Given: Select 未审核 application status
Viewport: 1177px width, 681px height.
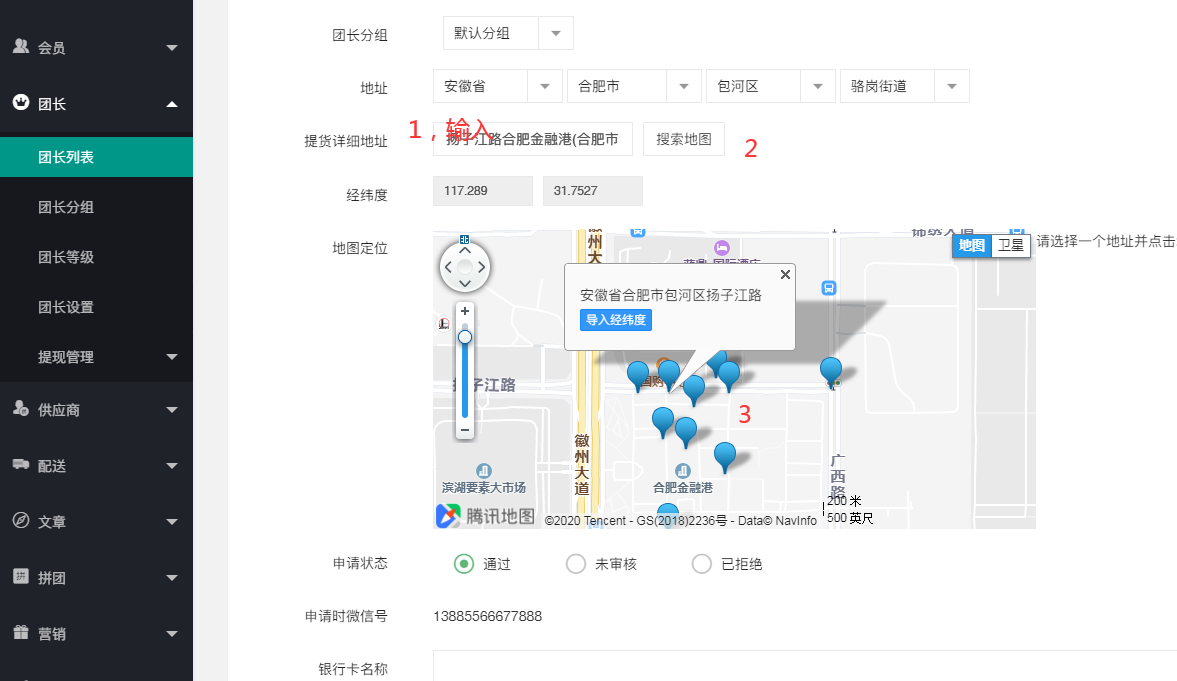Looking at the screenshot, I should [x=576, y=564].
